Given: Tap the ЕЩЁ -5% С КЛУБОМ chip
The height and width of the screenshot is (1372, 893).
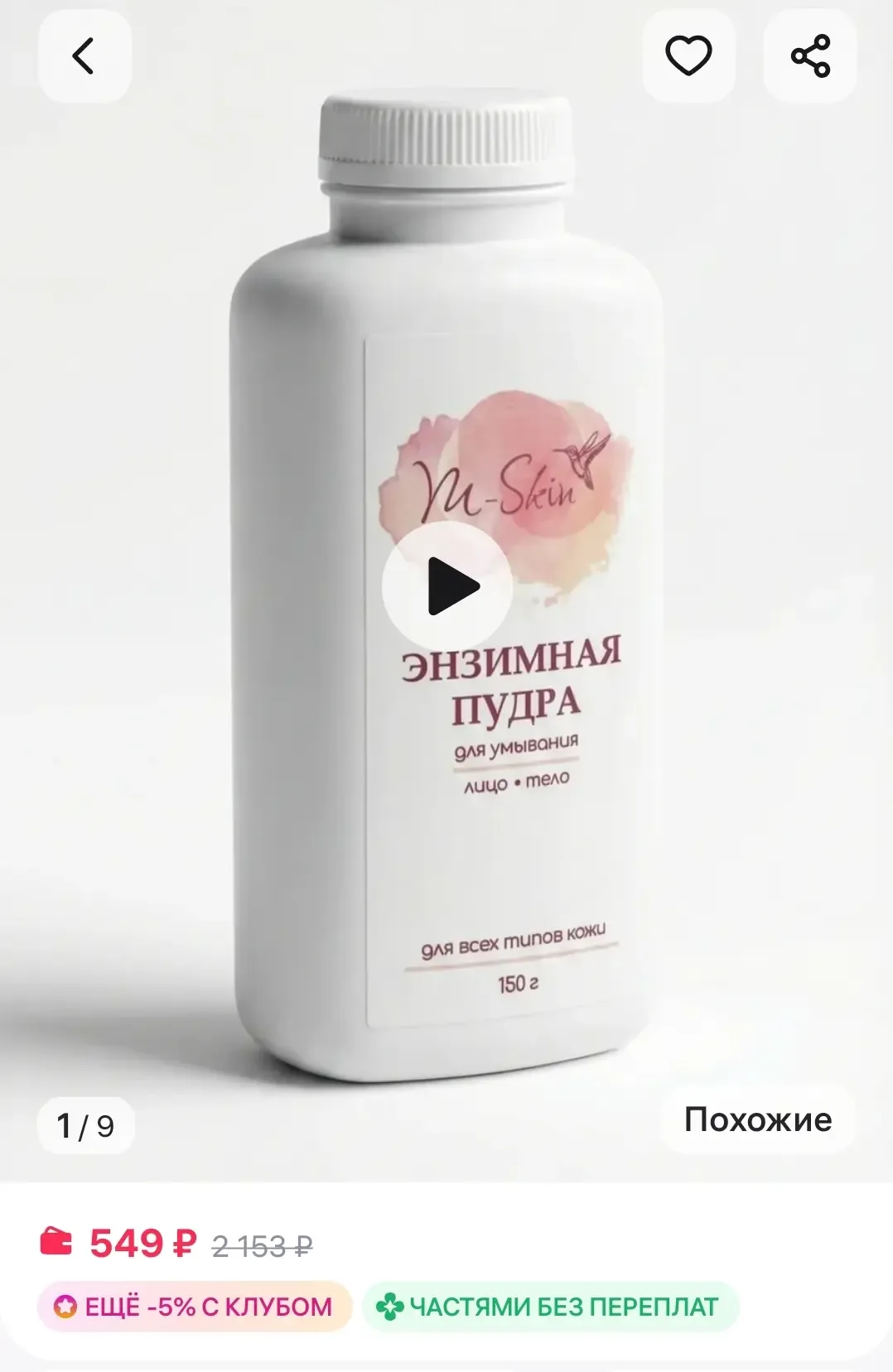Looking at the screenshot, I should tap(195, 1307).
